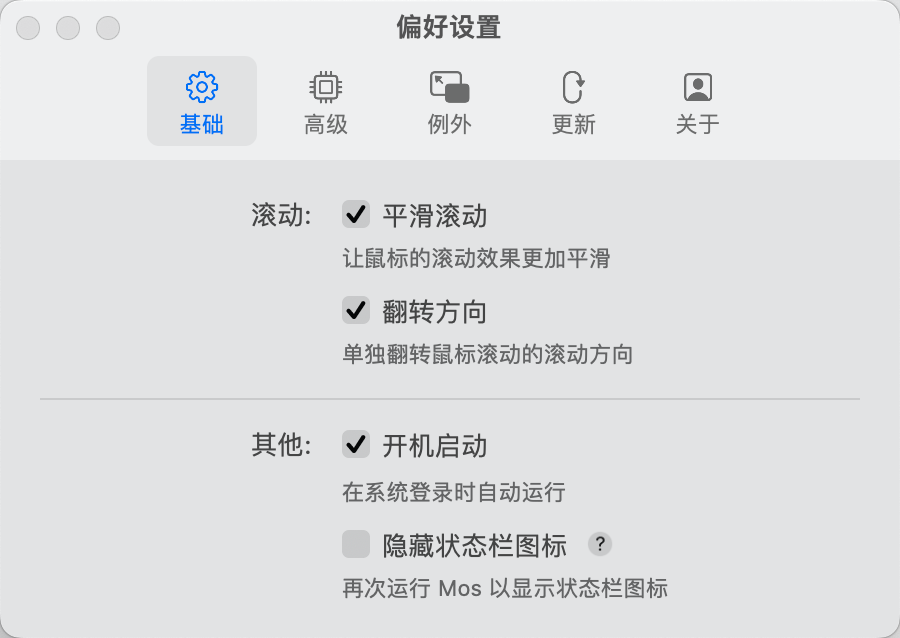Image resolution: width=900 pixels, height=638 pixels.
Task: Select the 关于 tab
Action: tap(697, 102)
